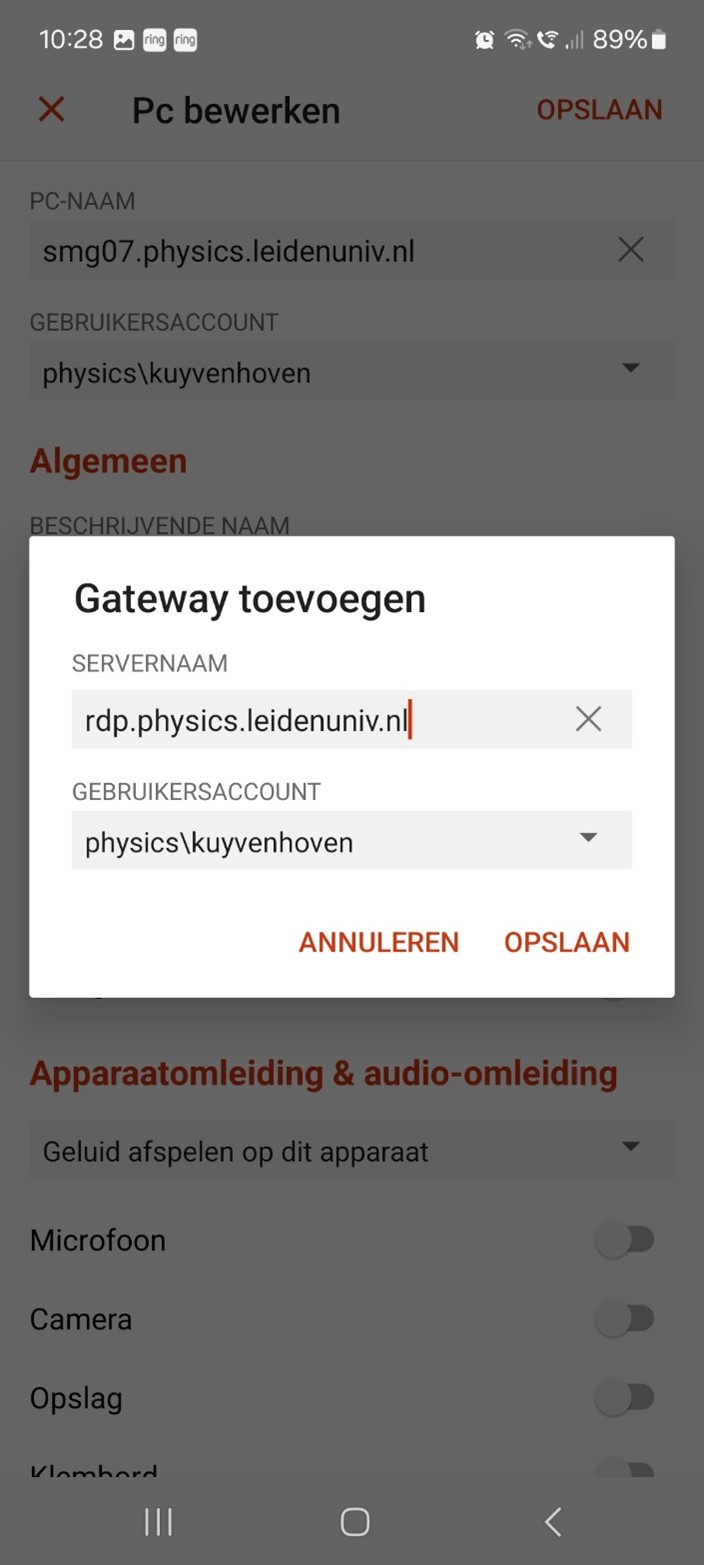Viewport: 704px width, 1565px height.
Task: Open recent apps from navigation bar
Action: [x=158, y=1521]
